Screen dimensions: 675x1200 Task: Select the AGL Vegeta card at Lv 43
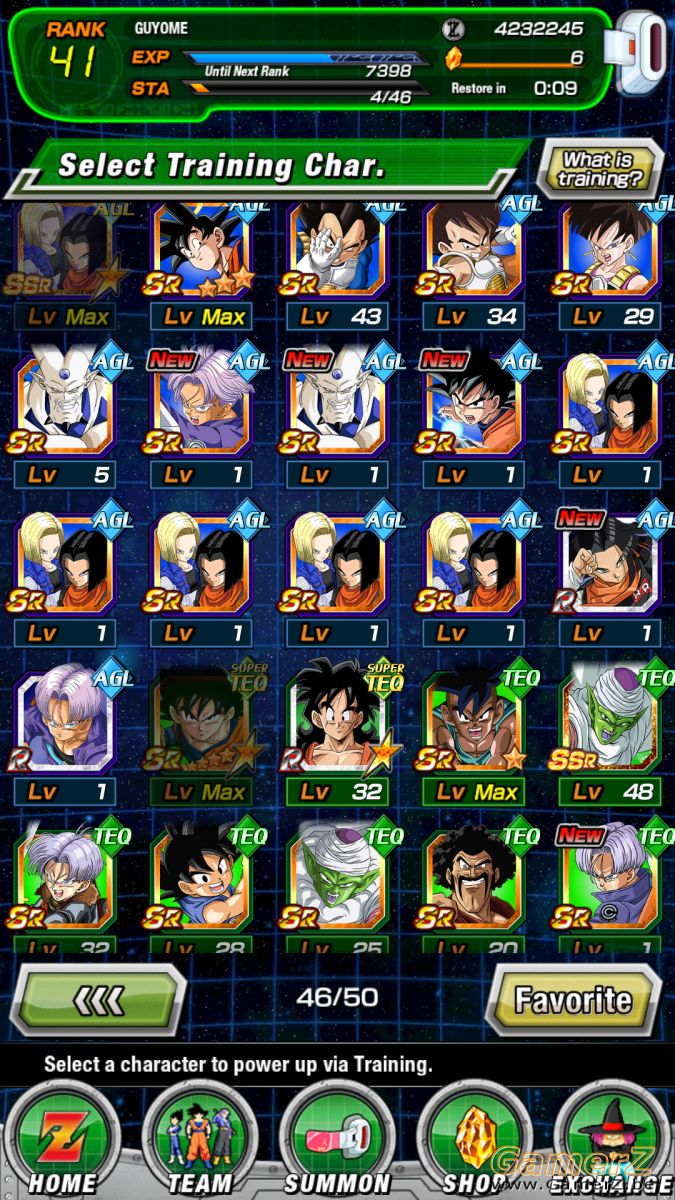[x=337, y=266]
